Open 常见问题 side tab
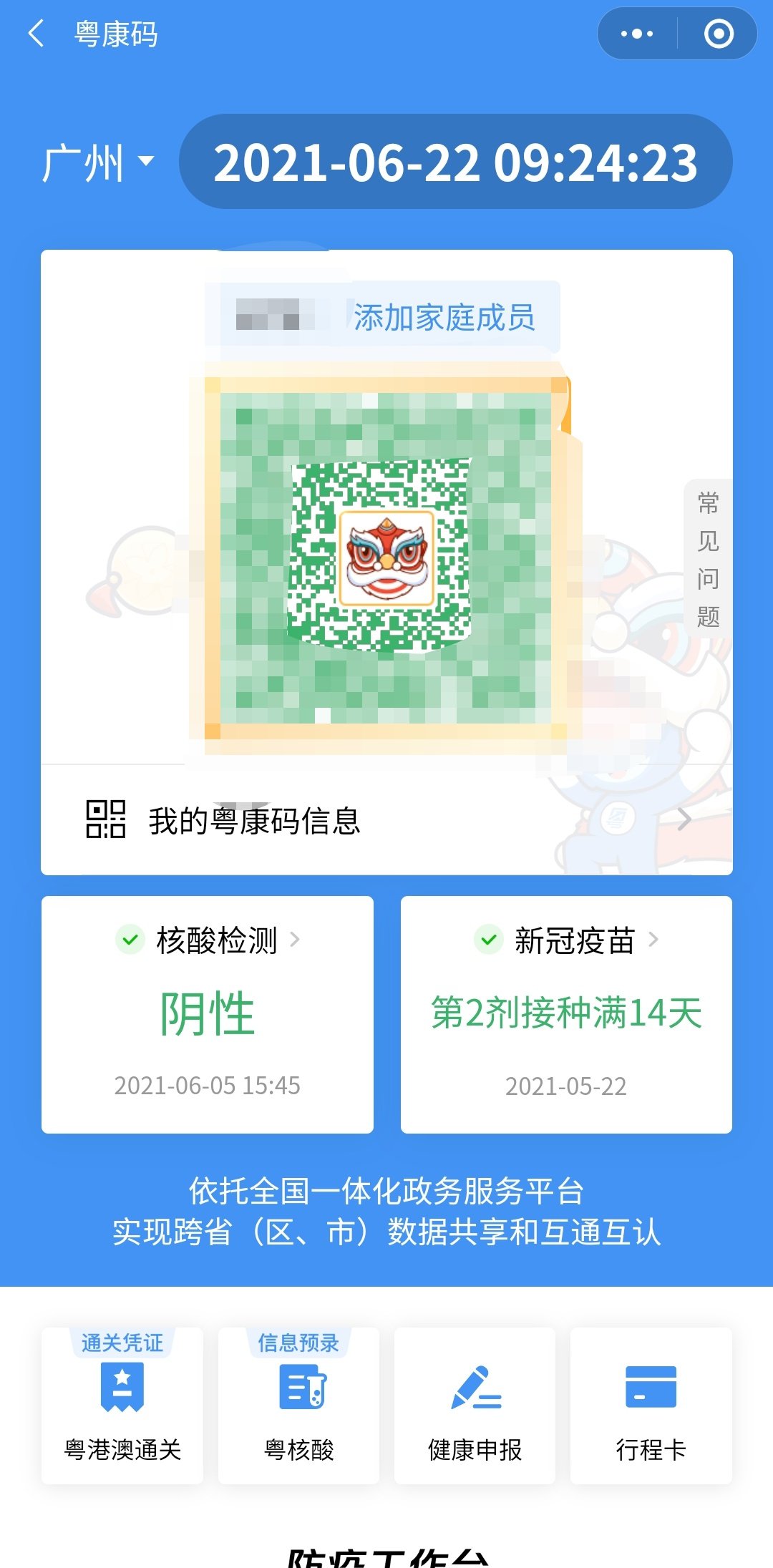Image resolution: width=773 pixels, height=1568 pixels. click(x=708, y=558)
